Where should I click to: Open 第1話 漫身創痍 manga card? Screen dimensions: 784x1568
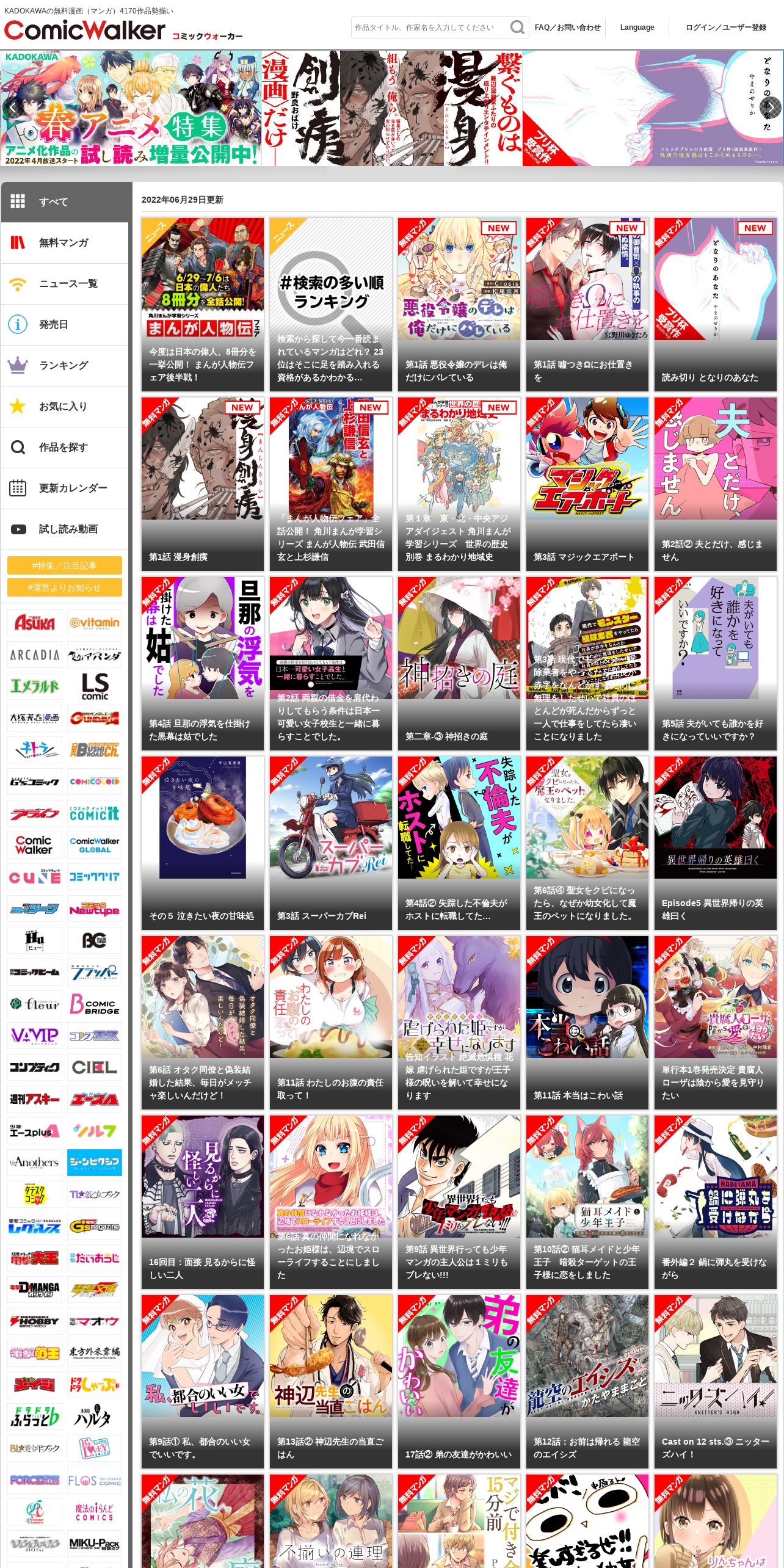(203, 484)
